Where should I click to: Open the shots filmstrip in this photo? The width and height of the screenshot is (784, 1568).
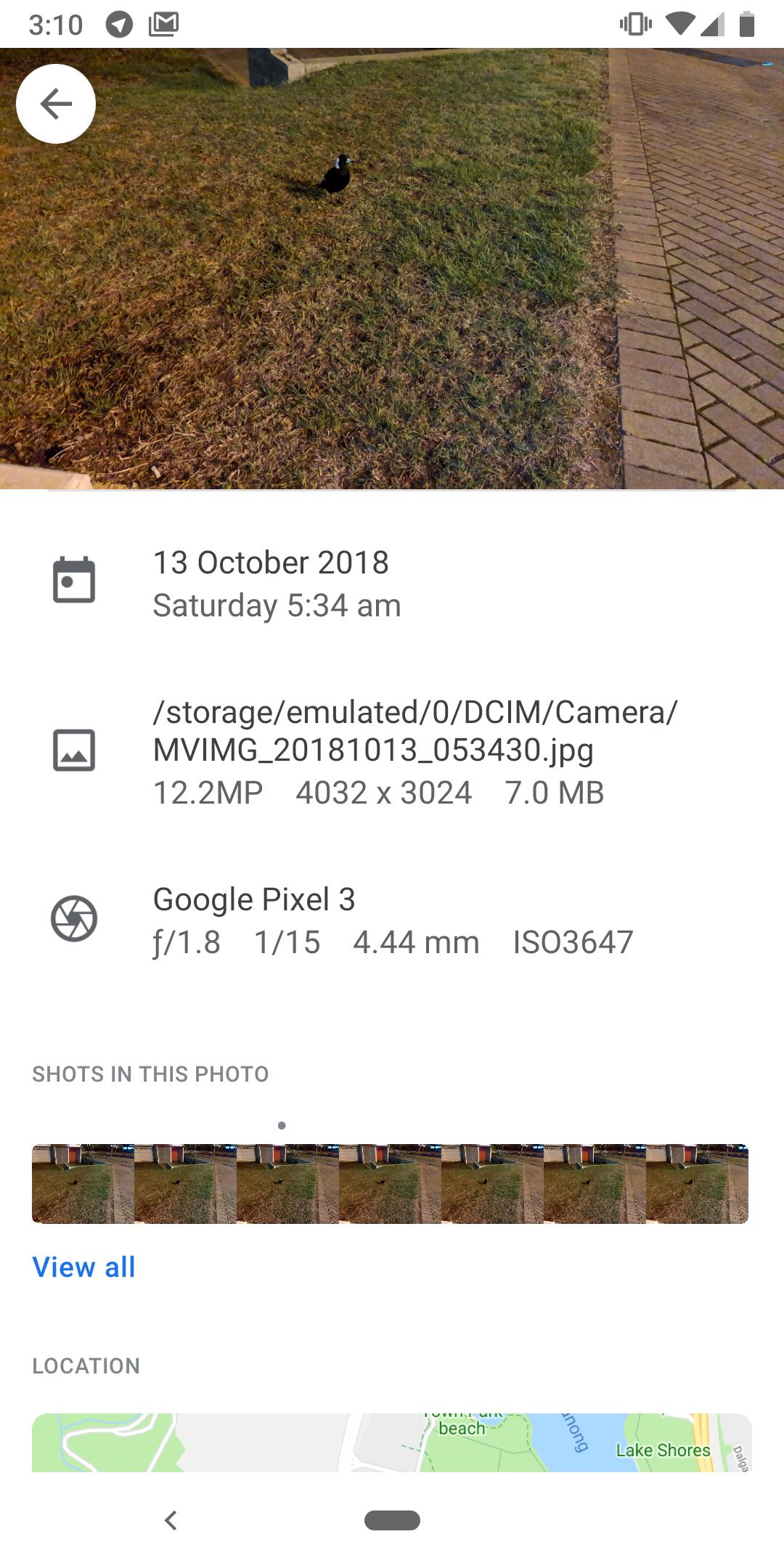(x=390, y=1184)
